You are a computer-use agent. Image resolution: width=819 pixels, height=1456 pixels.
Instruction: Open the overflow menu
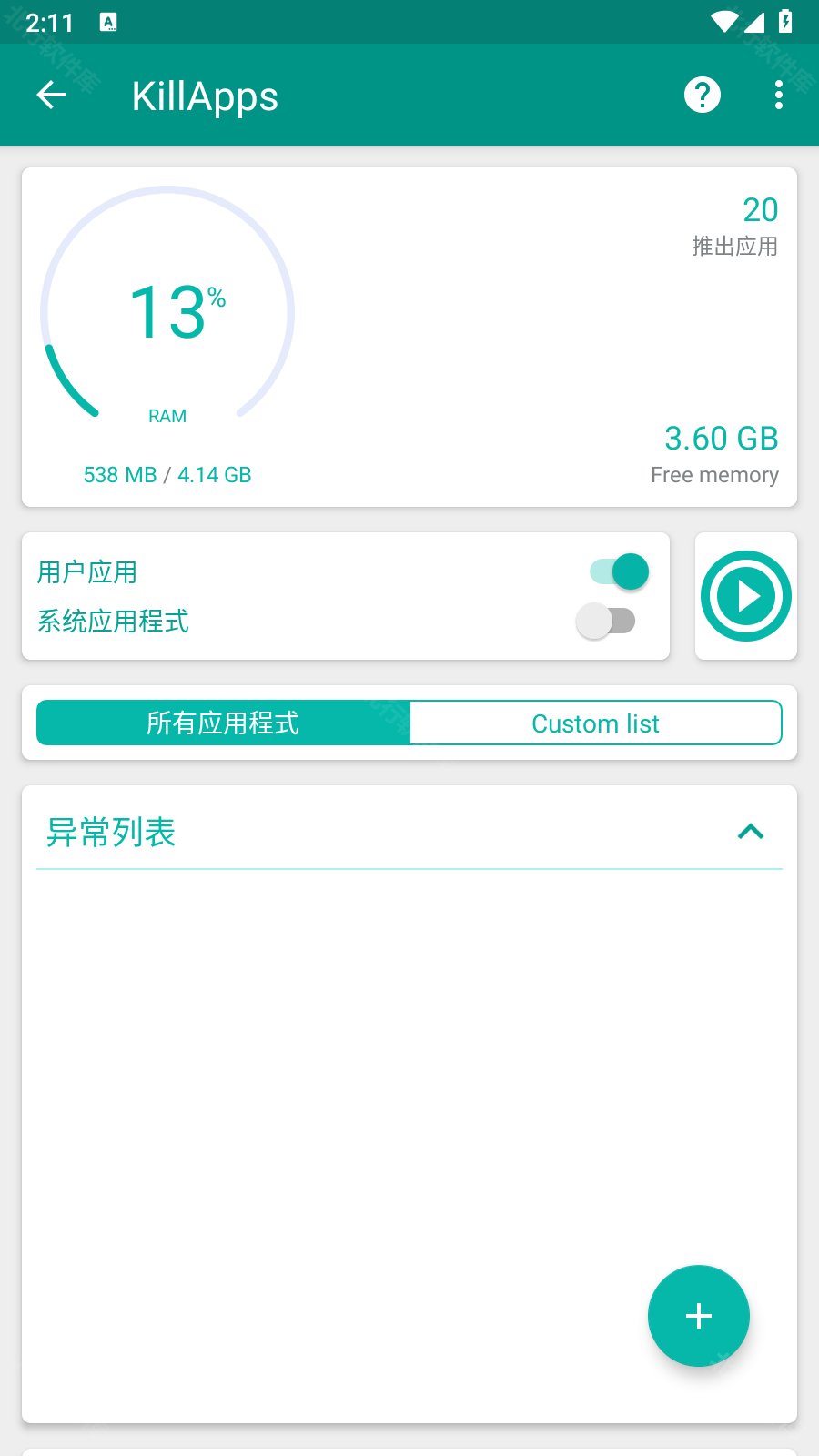778,95
